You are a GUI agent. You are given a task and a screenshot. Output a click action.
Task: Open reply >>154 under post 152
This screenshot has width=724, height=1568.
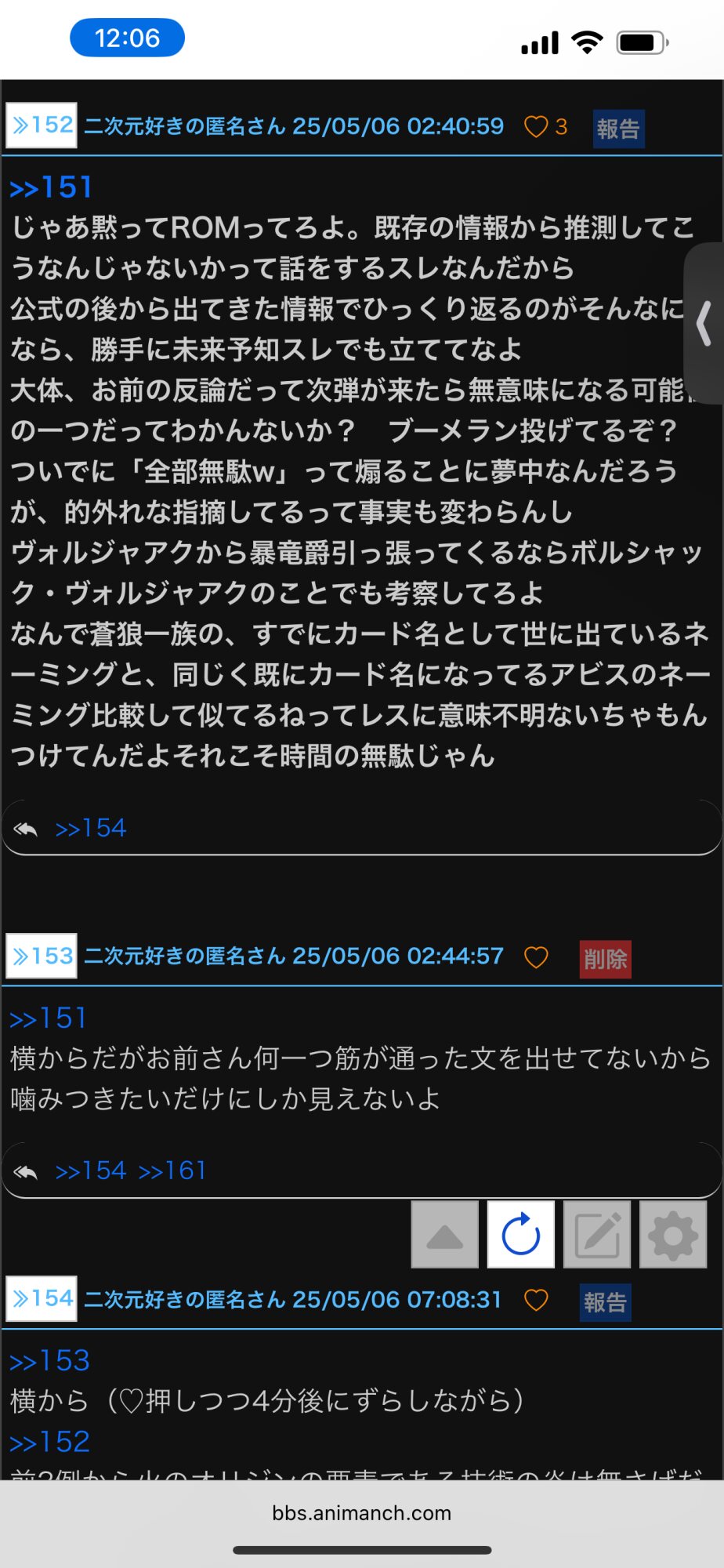pos(91,828)
